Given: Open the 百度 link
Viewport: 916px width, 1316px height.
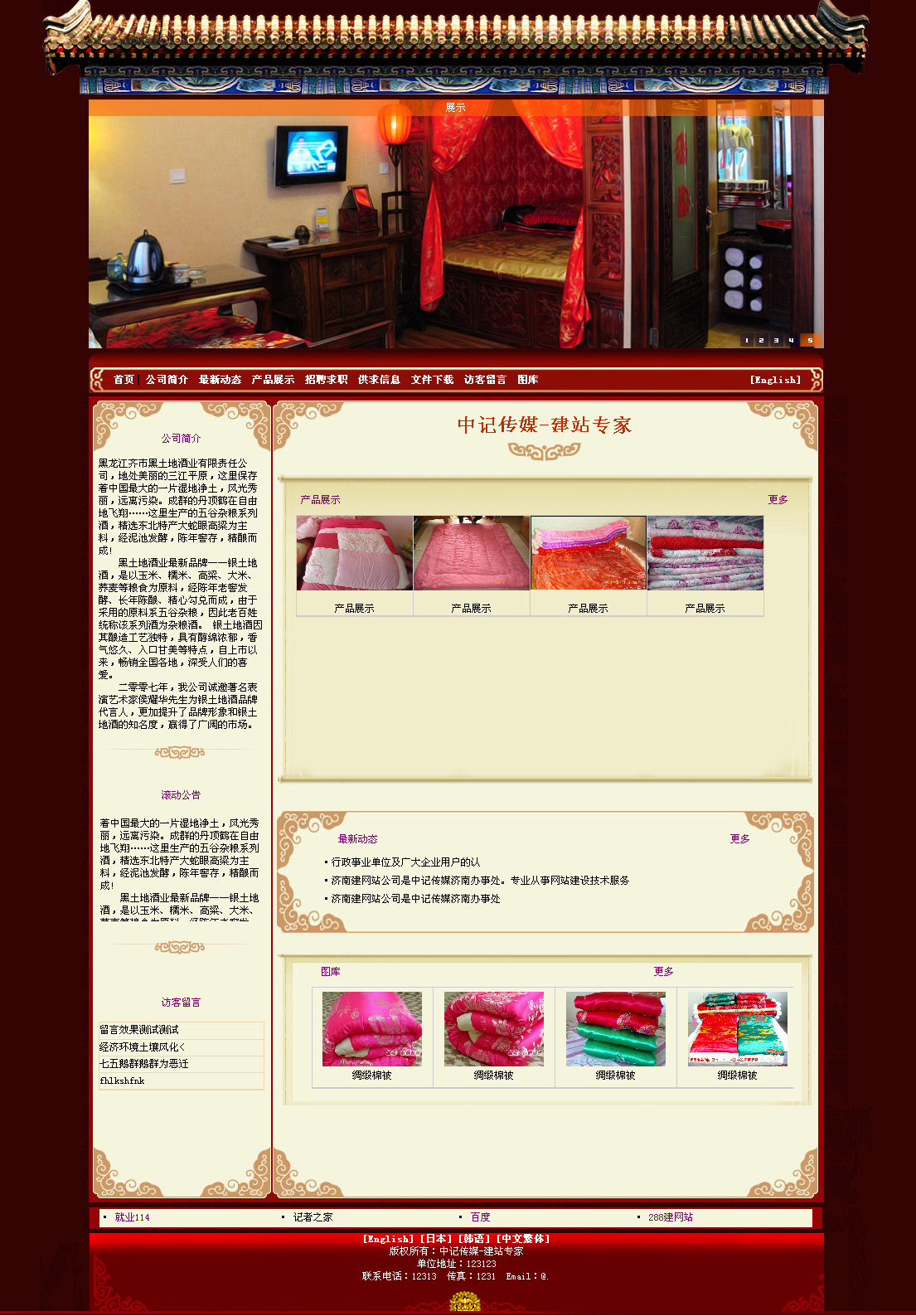Looking at the screenshot, I should tap(480, 1217).
